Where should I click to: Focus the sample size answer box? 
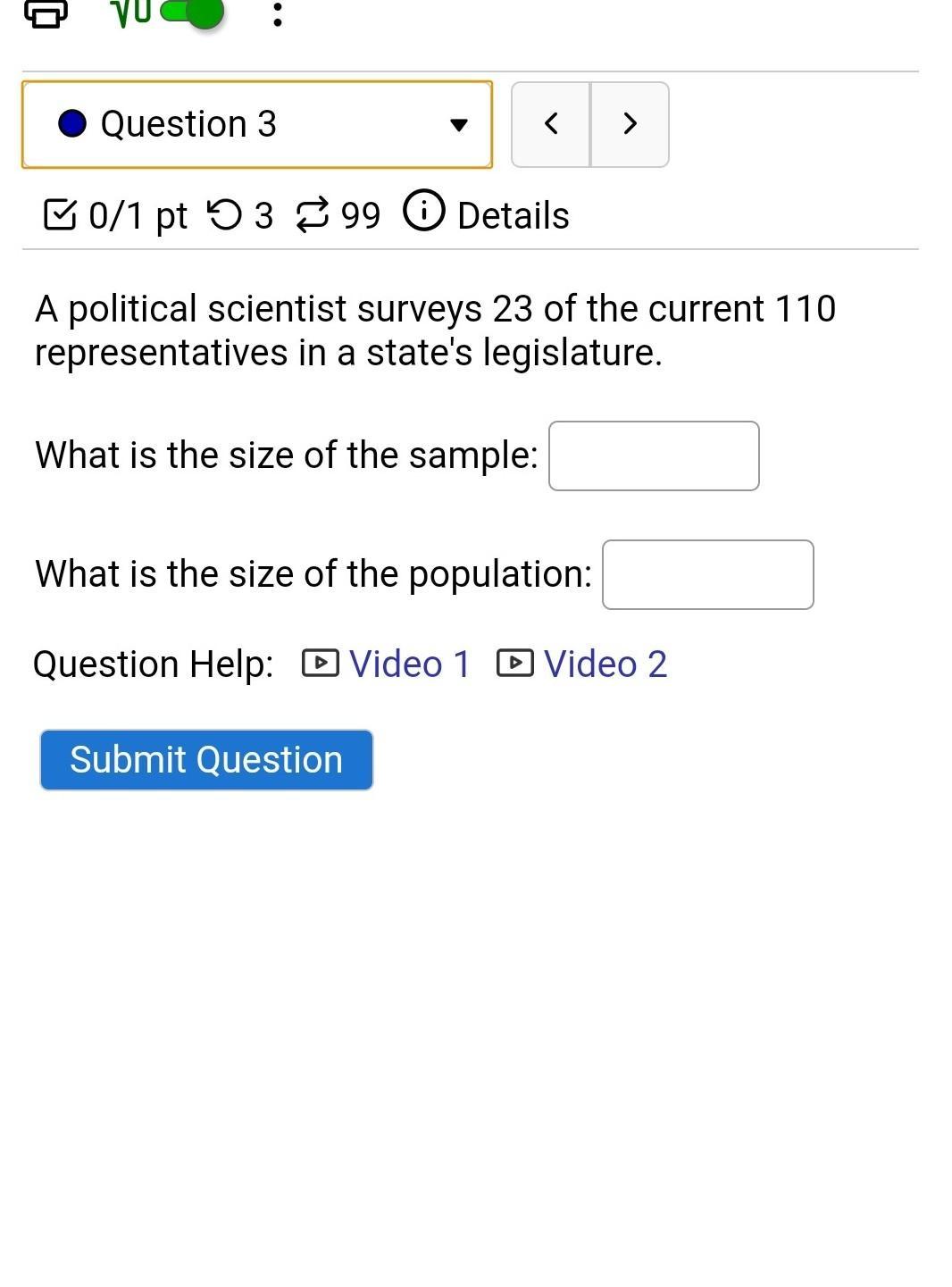tap(654, 455)
